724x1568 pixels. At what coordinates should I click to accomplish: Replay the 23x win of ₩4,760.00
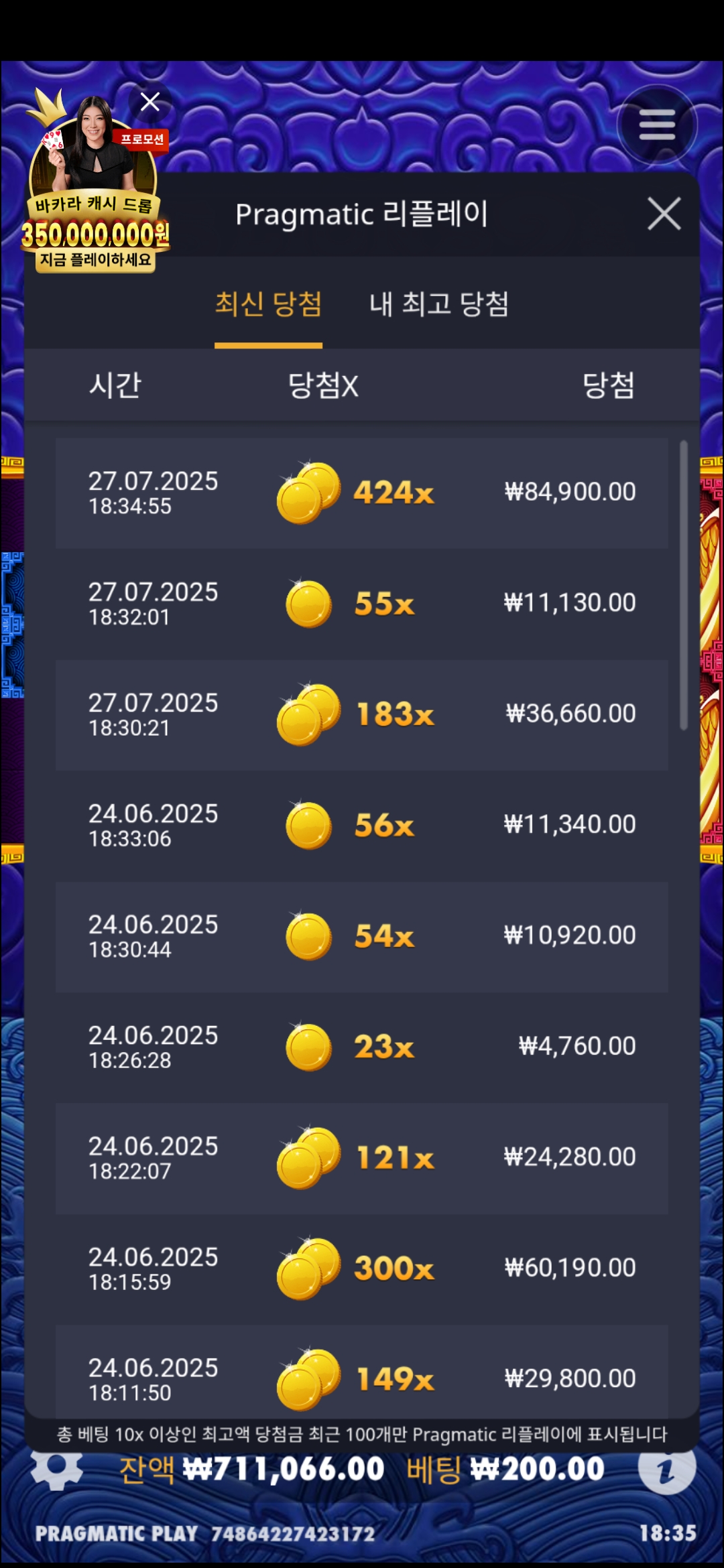[x=362, y=1047]
